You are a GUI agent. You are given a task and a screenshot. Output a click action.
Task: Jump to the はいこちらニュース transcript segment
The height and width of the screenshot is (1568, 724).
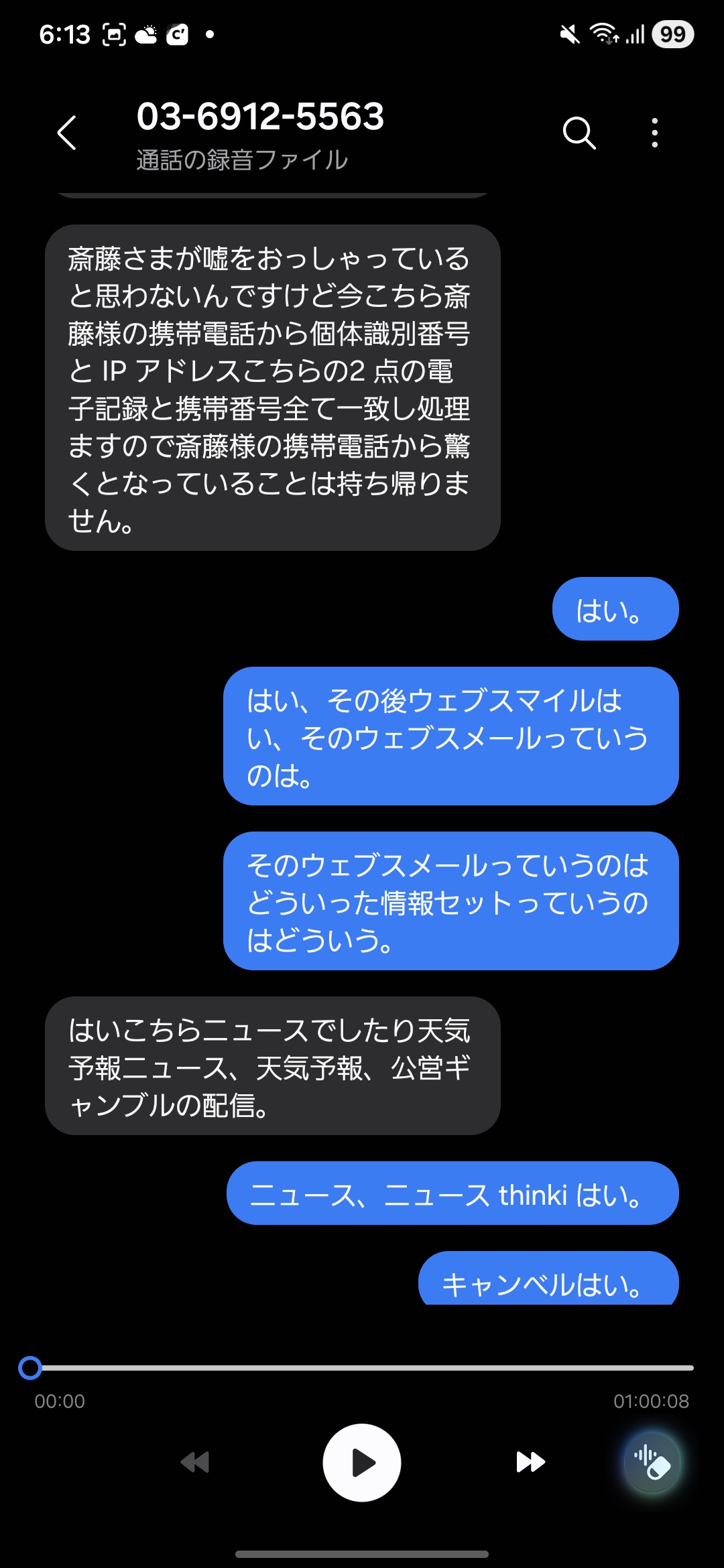(273, 1065)
